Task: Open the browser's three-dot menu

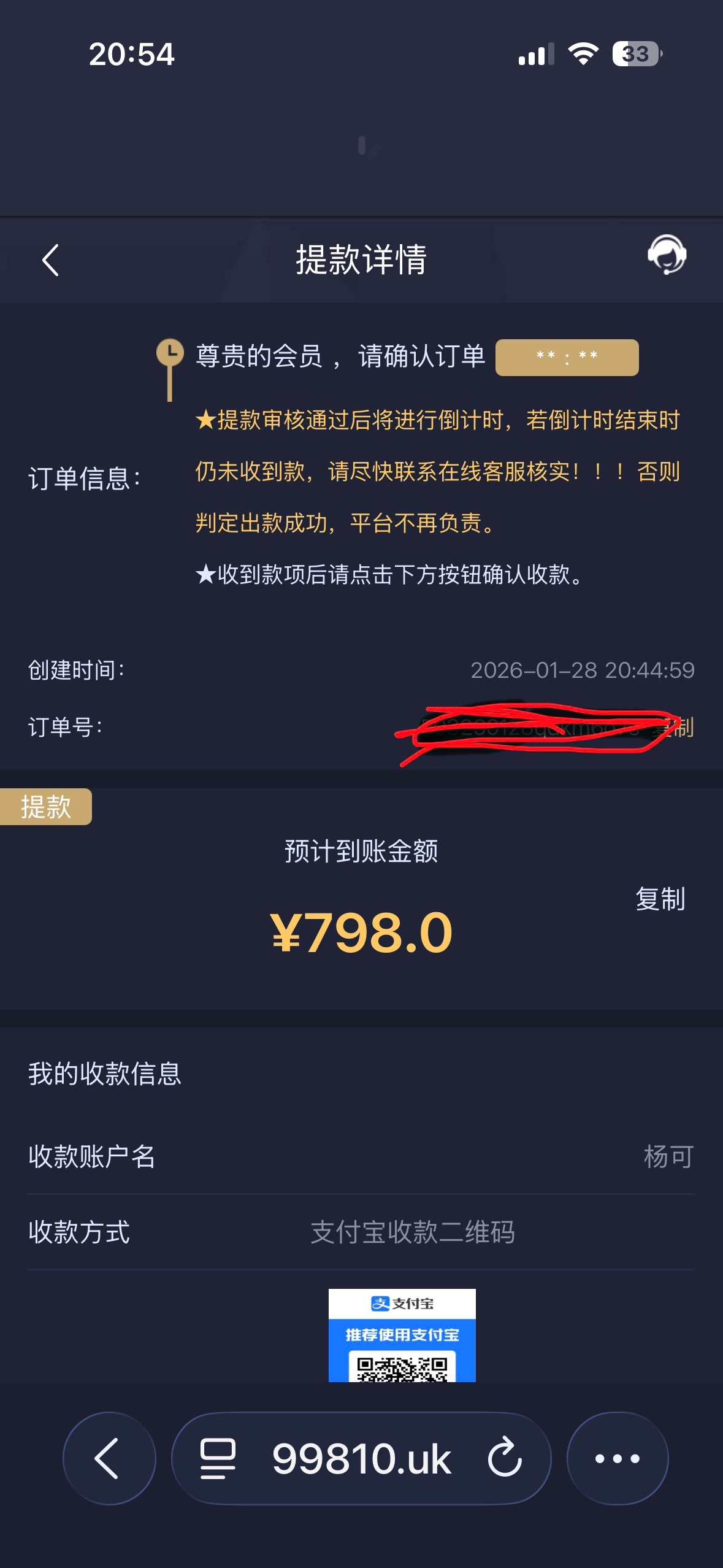Action: click(x=617, y=1458)
